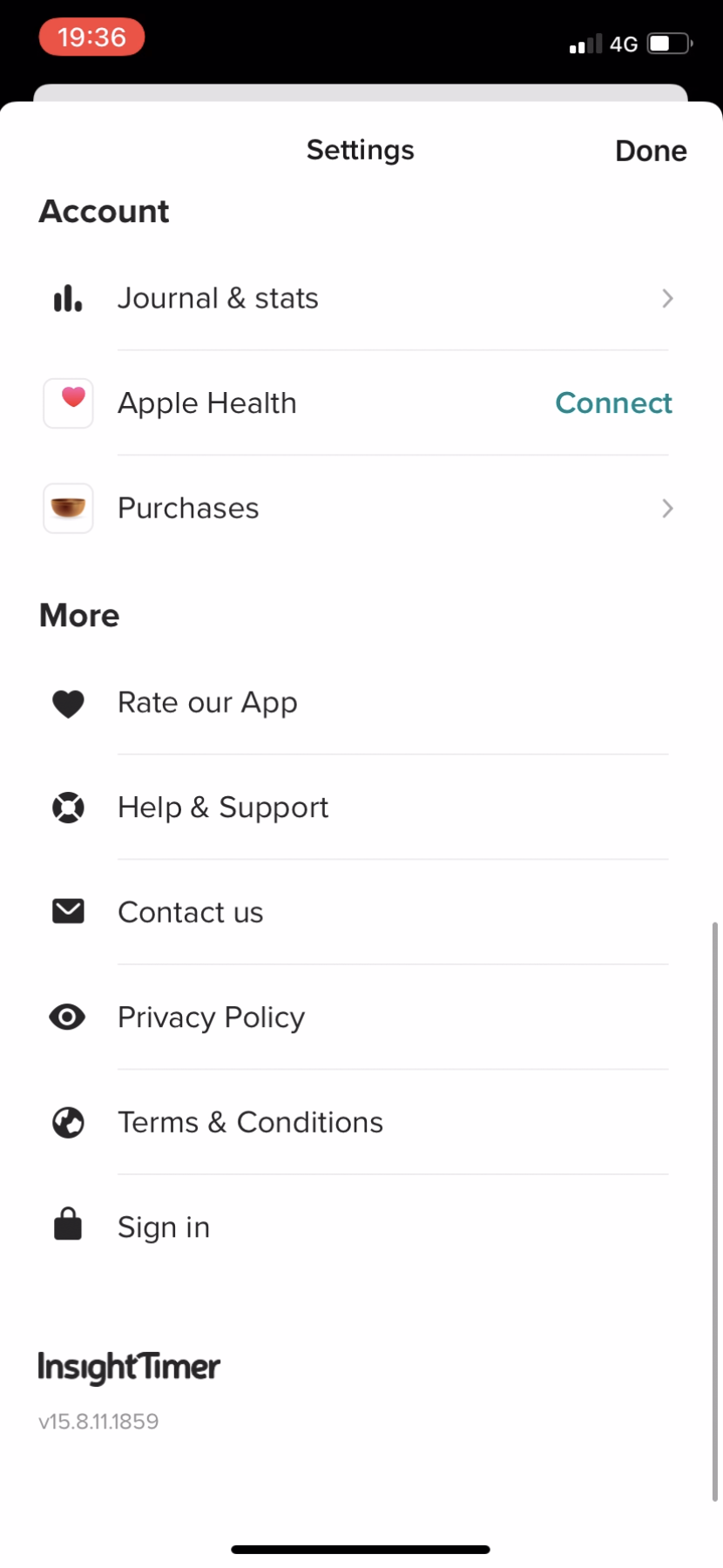Tap the globe icon for Terms & Conditions
Screen dimensions: 723x1568
(x=67, y=1122)
